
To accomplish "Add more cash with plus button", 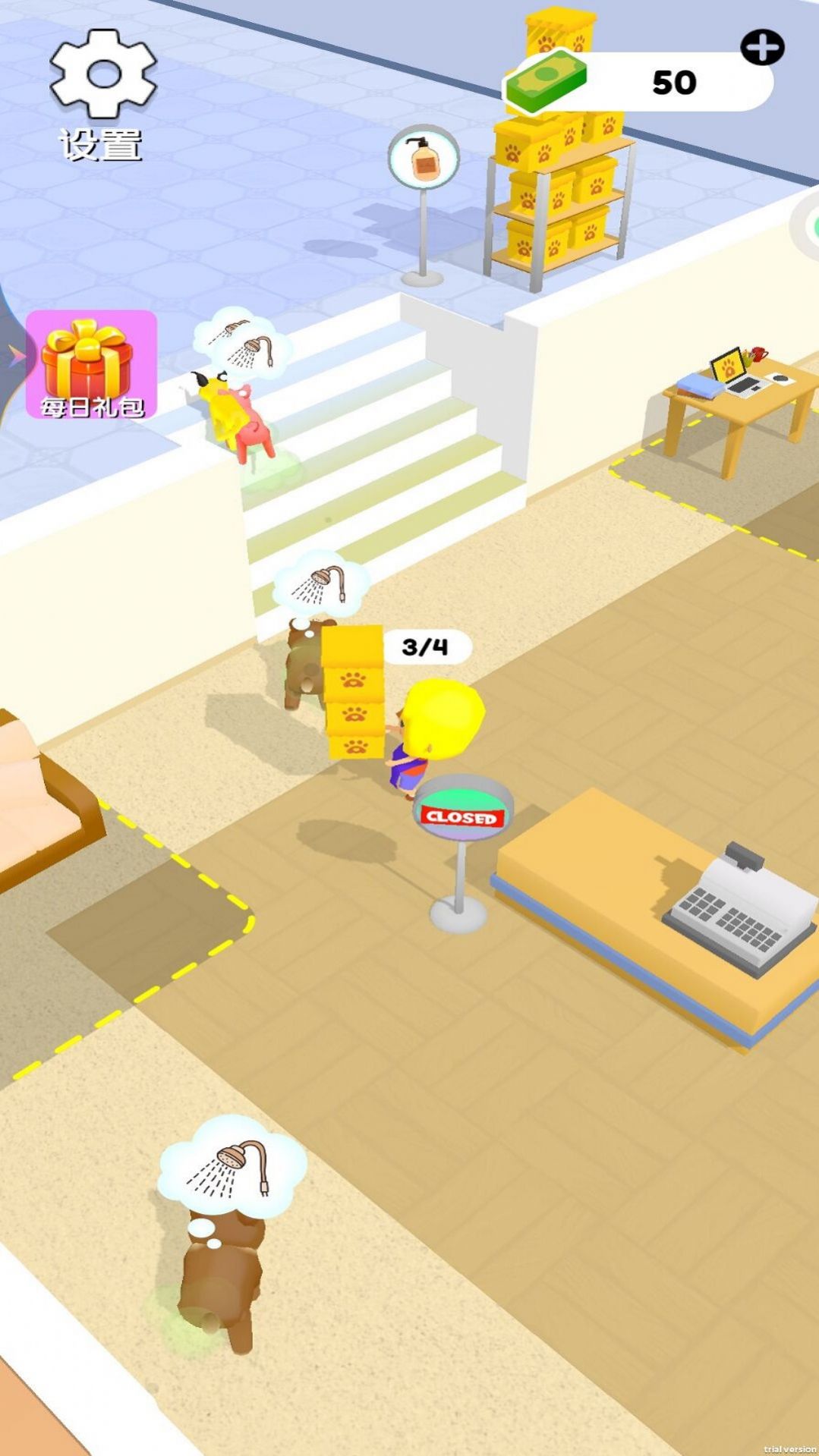I will (x=761, y=48).
